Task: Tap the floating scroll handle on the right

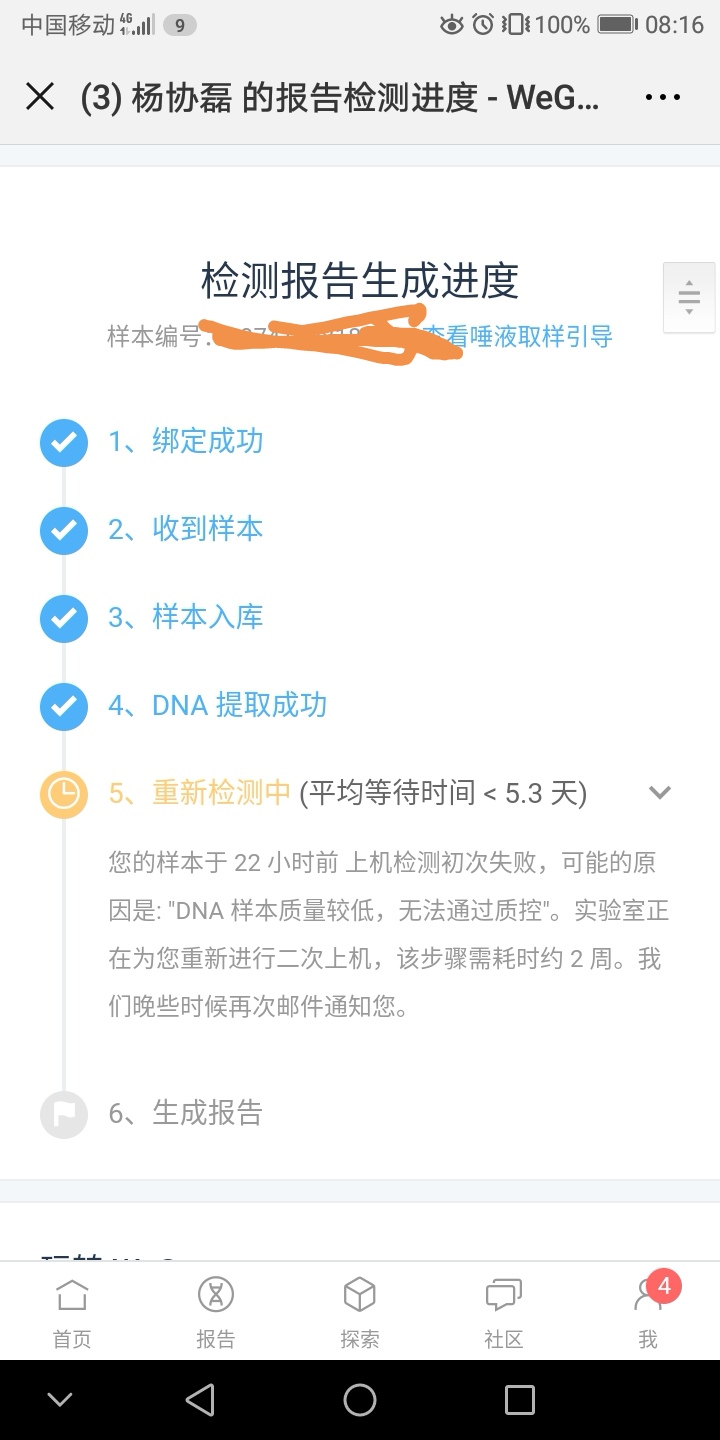Action: click(689, 297)
